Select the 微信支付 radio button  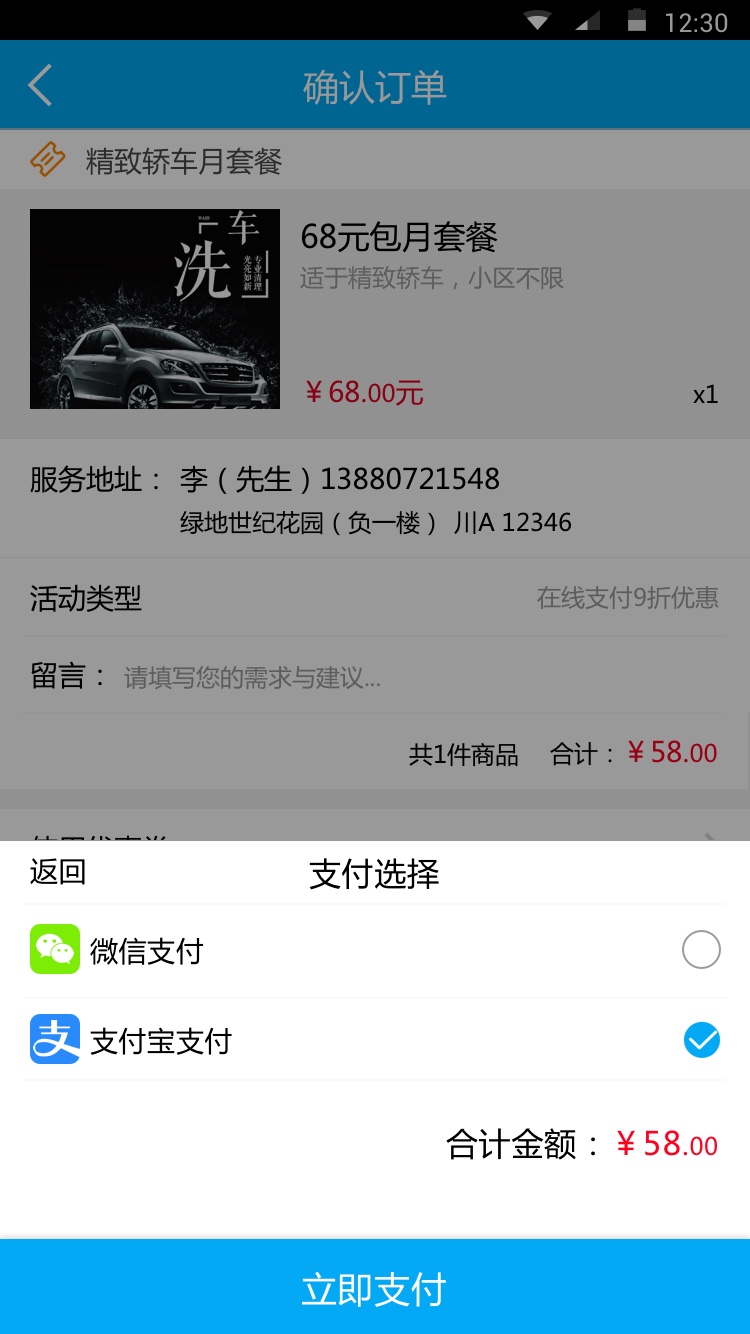point(701,949)
